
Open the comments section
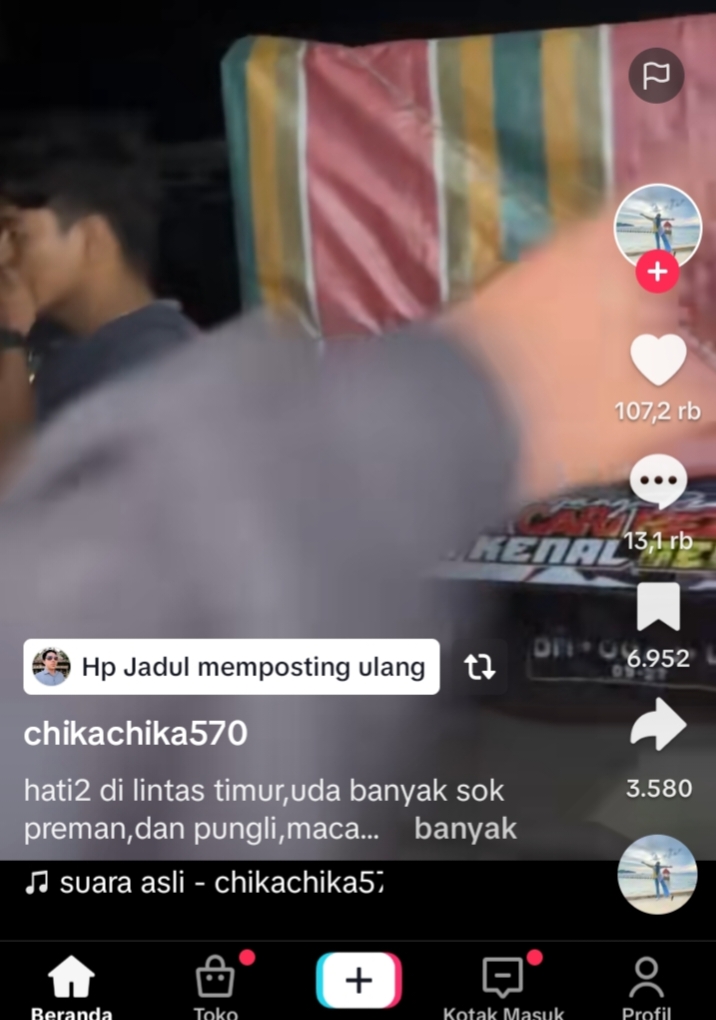coord(658,482)
